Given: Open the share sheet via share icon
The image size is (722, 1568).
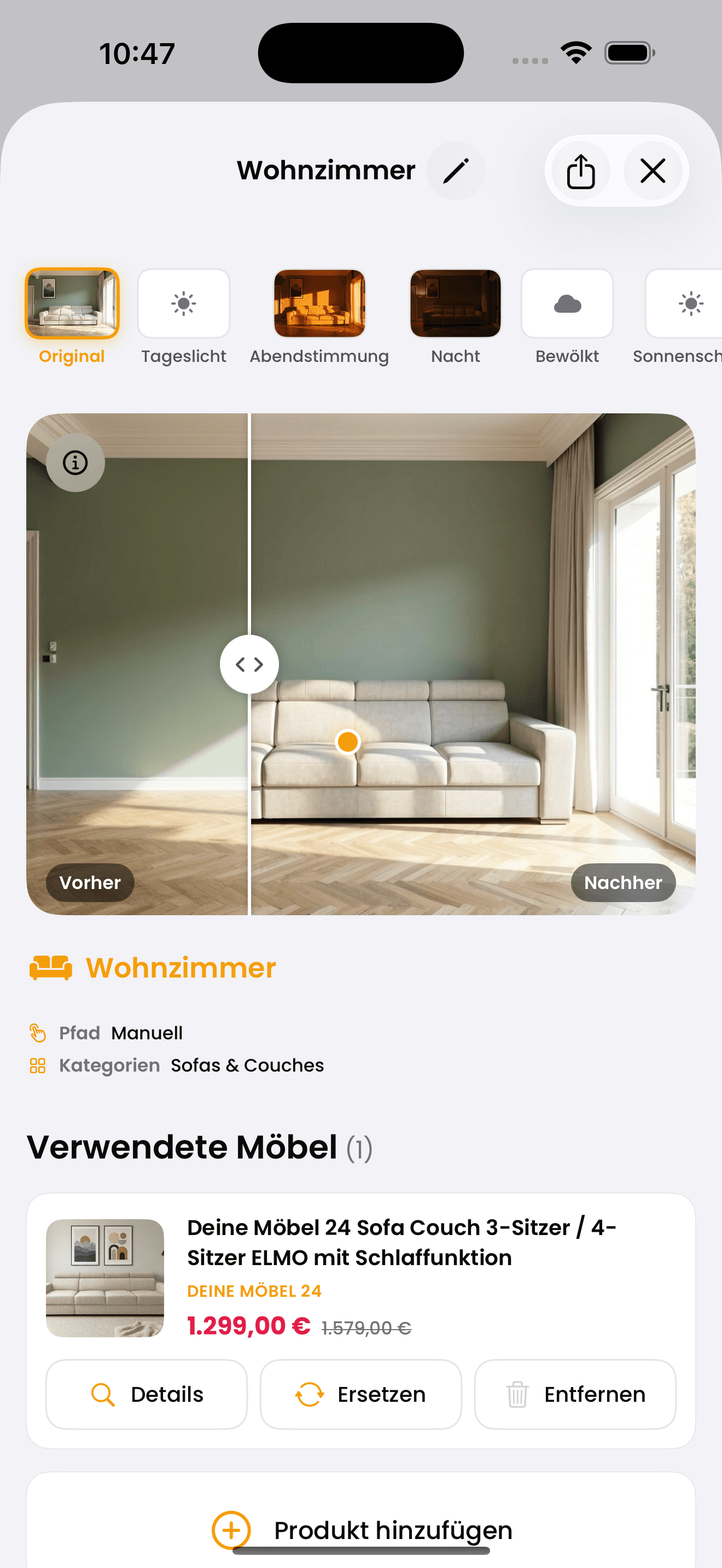Looking at the screenshot, I should coord(581,171).
